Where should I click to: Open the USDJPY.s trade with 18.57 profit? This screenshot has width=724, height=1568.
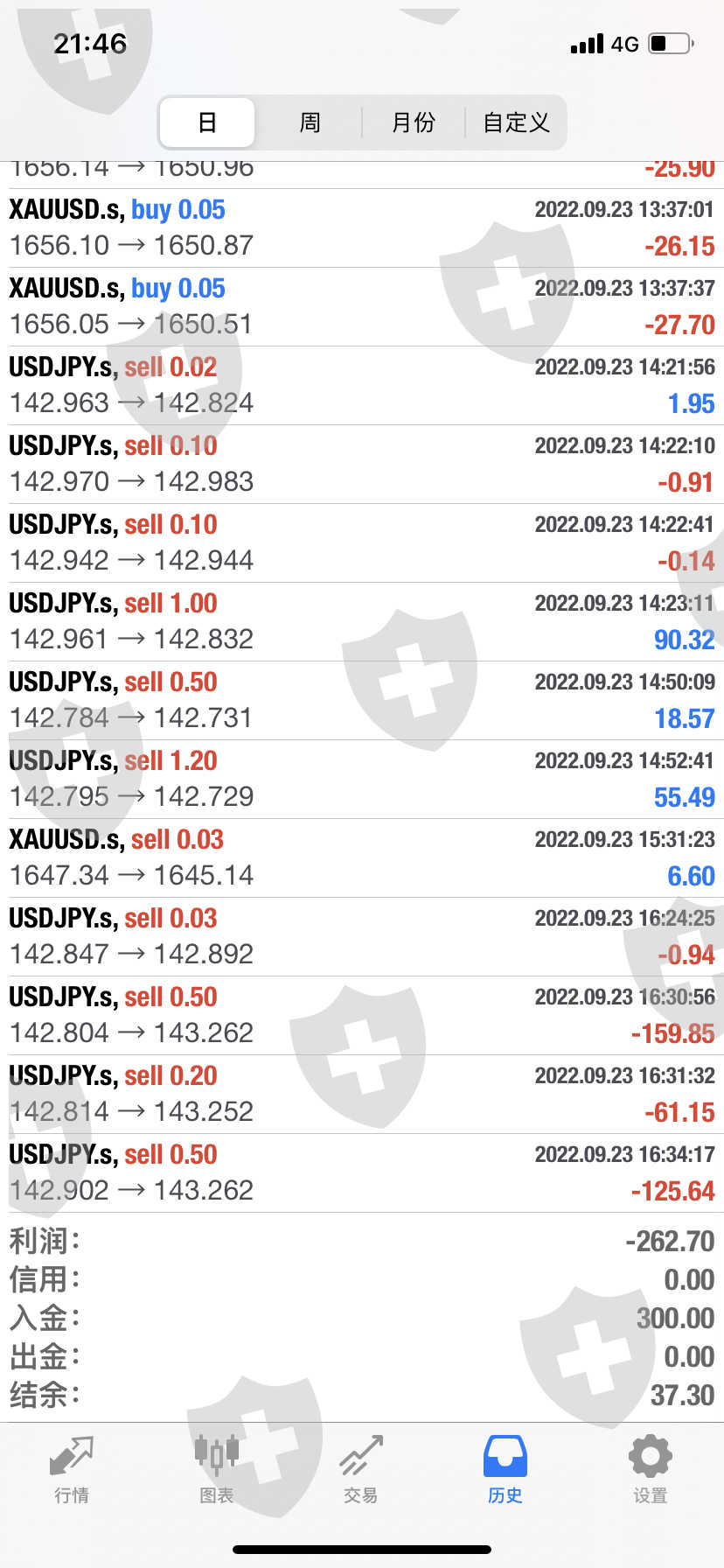pyautogui.click(x=362, y=701)
